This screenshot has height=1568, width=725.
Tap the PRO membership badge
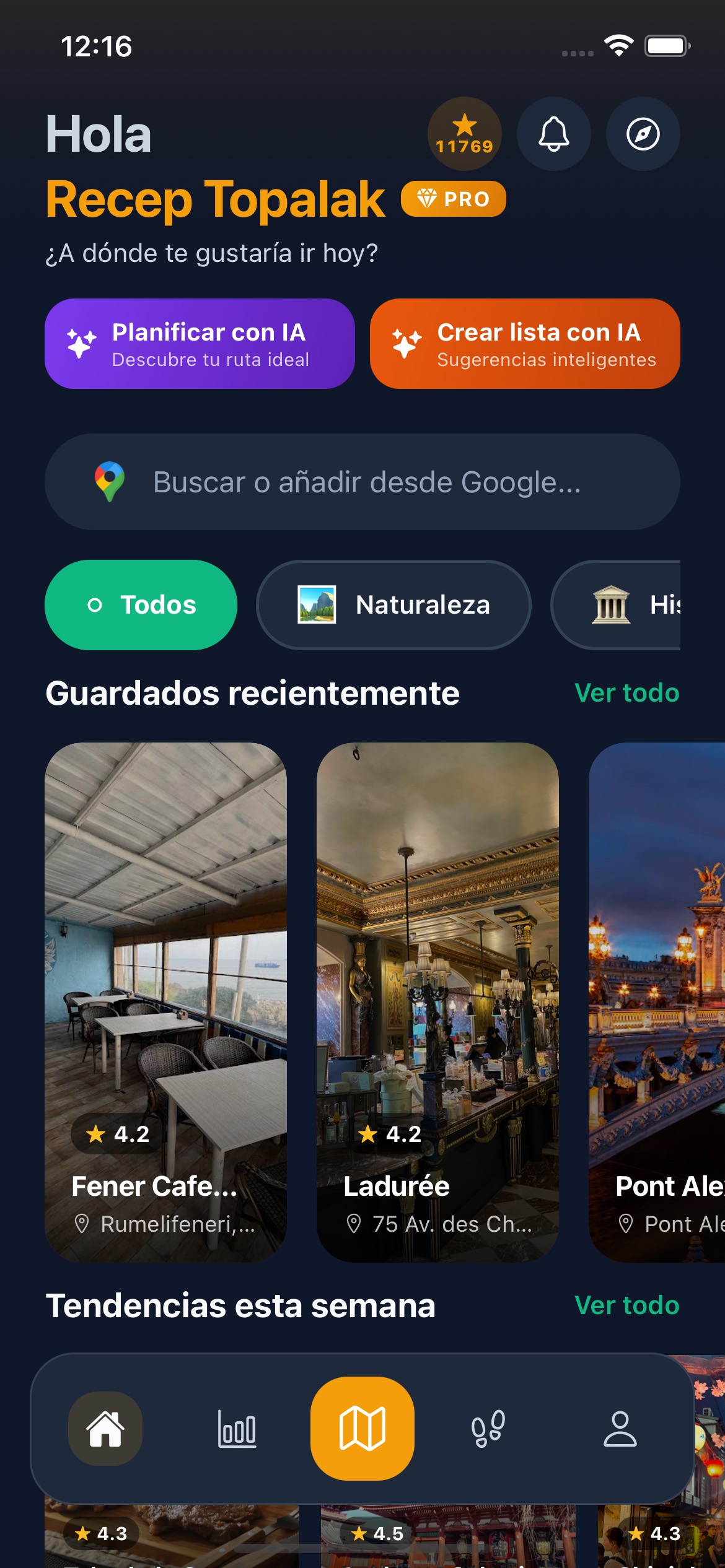tap(454, 199)
